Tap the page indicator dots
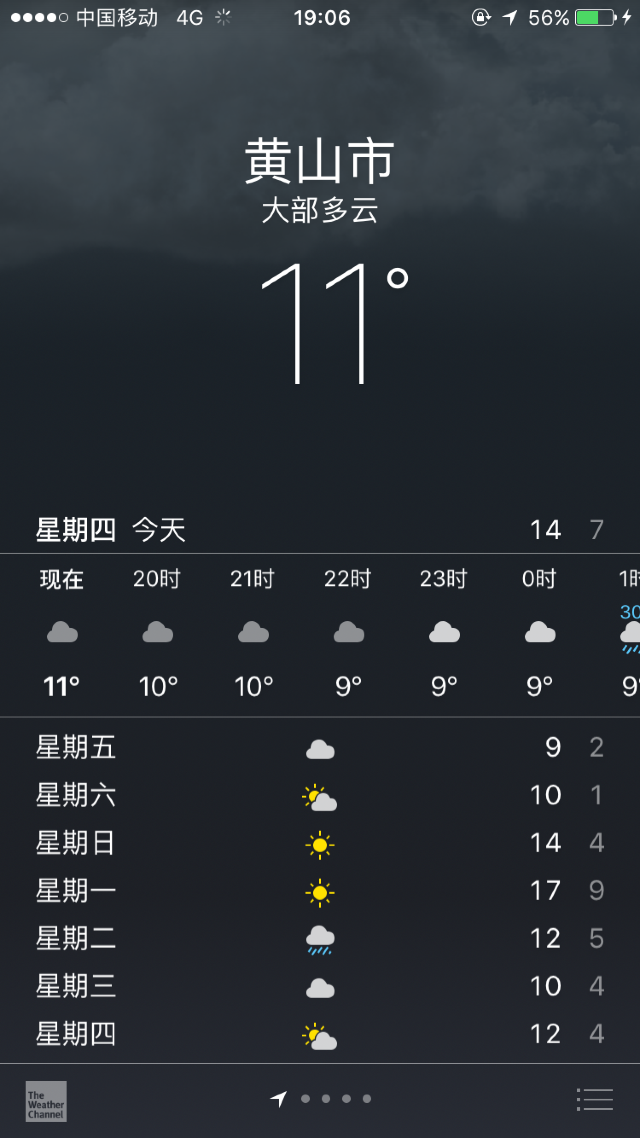 tap(321, 1099)
